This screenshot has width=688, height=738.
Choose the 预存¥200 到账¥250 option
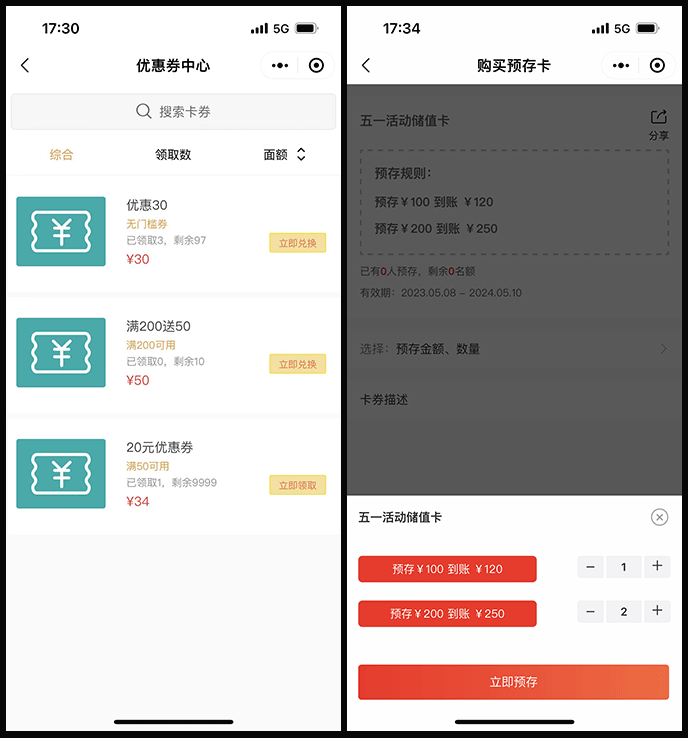tap(447, 614)
